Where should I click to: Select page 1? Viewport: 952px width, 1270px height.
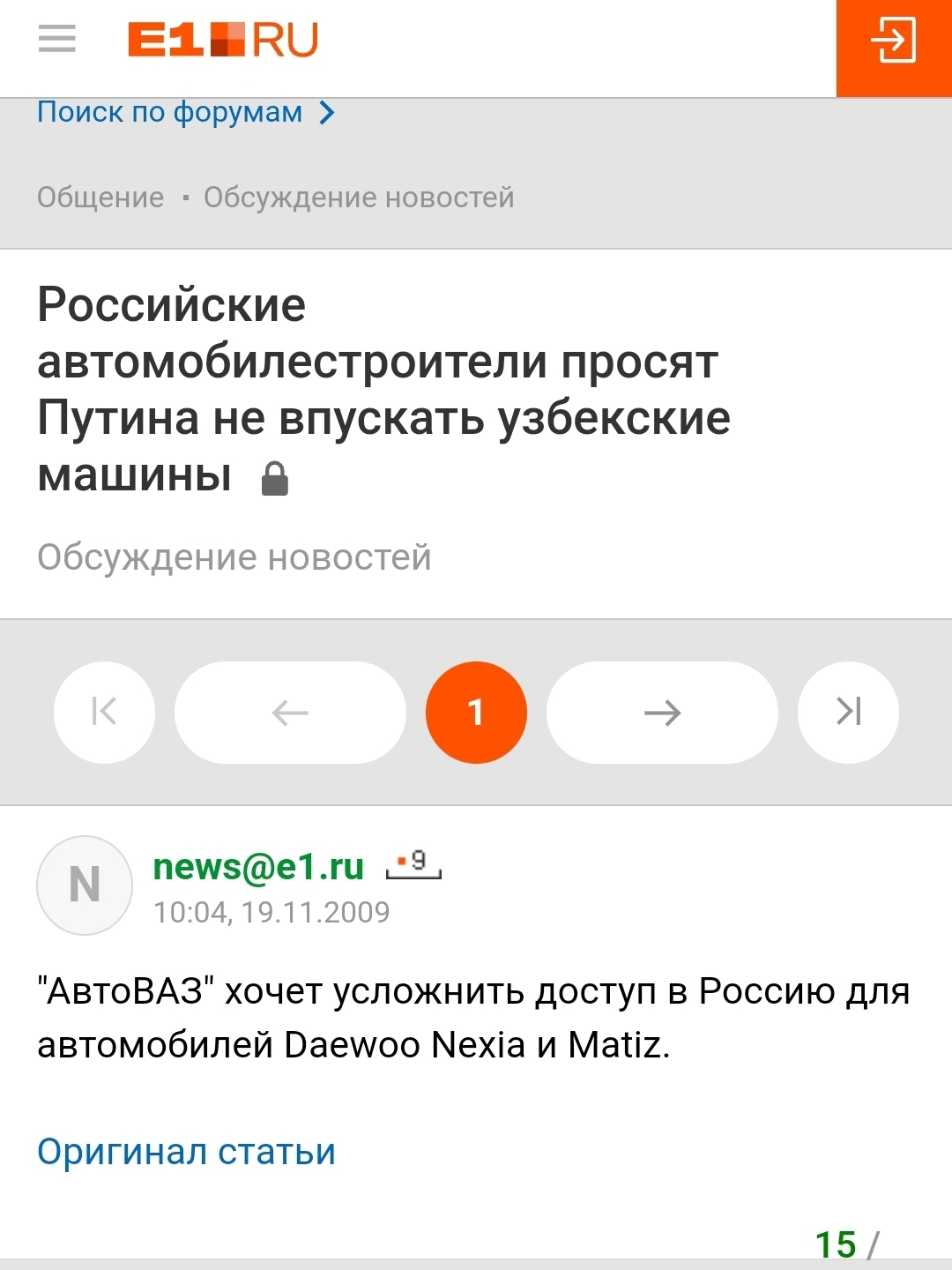pos(476,712)
